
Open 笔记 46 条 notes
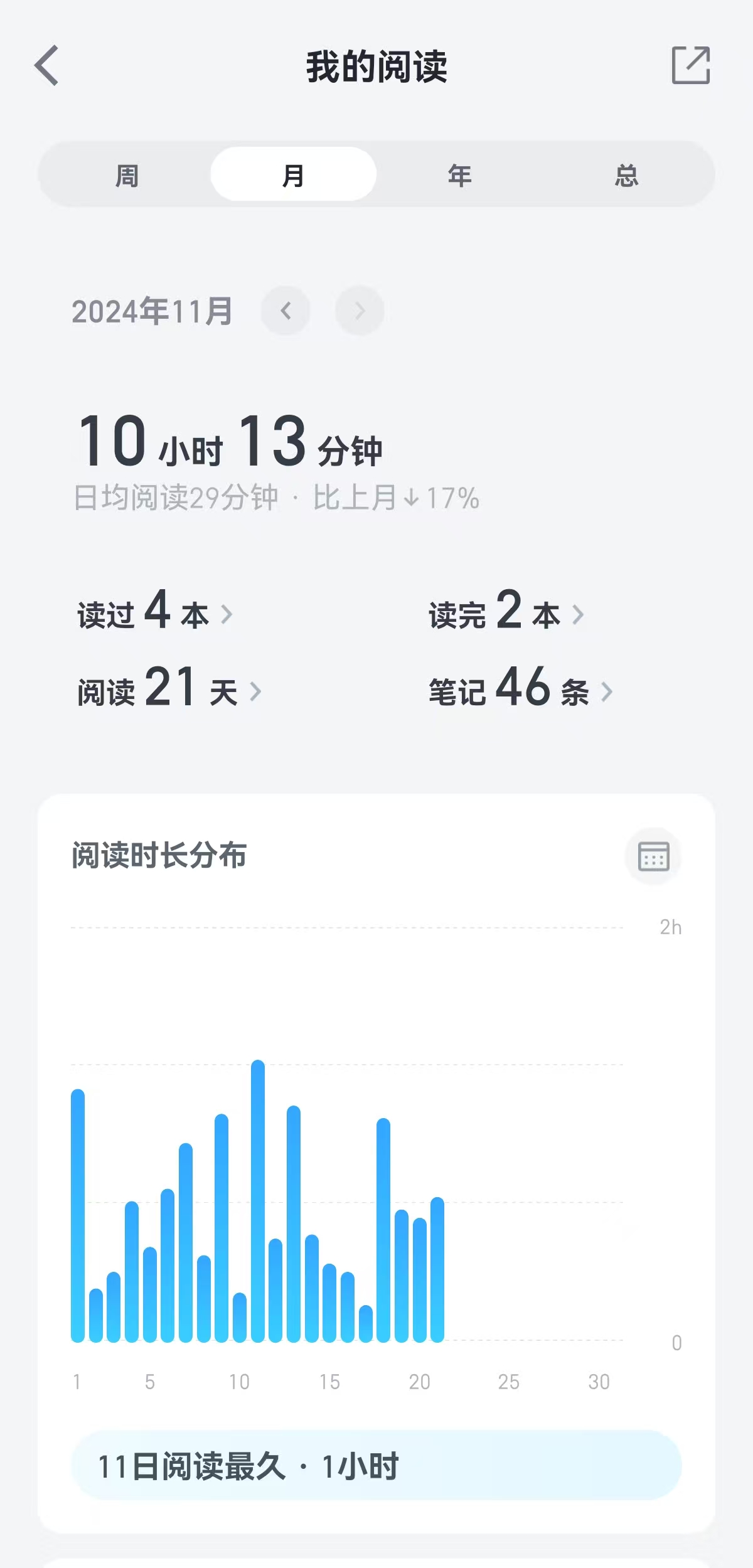click(520, 689)
